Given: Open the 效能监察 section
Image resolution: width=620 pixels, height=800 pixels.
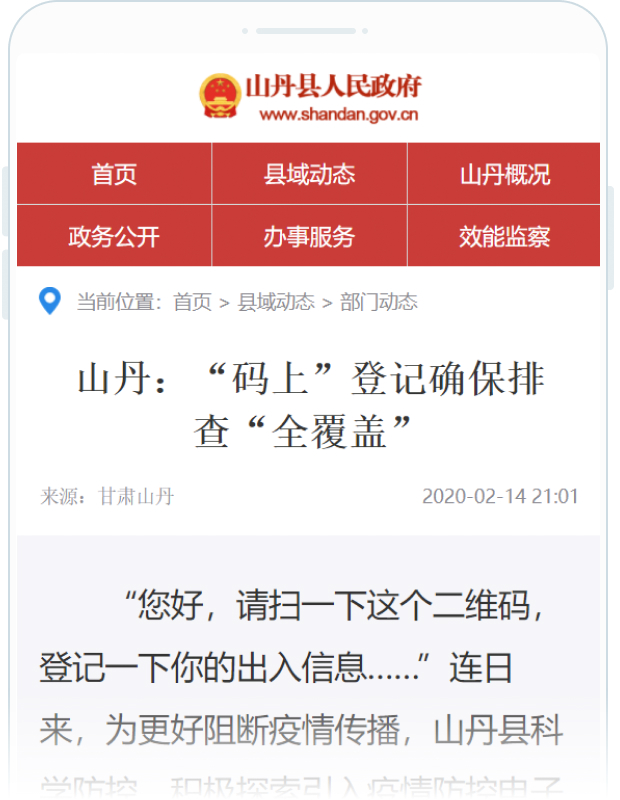Looking at the screenshot, I should [504, 236].
